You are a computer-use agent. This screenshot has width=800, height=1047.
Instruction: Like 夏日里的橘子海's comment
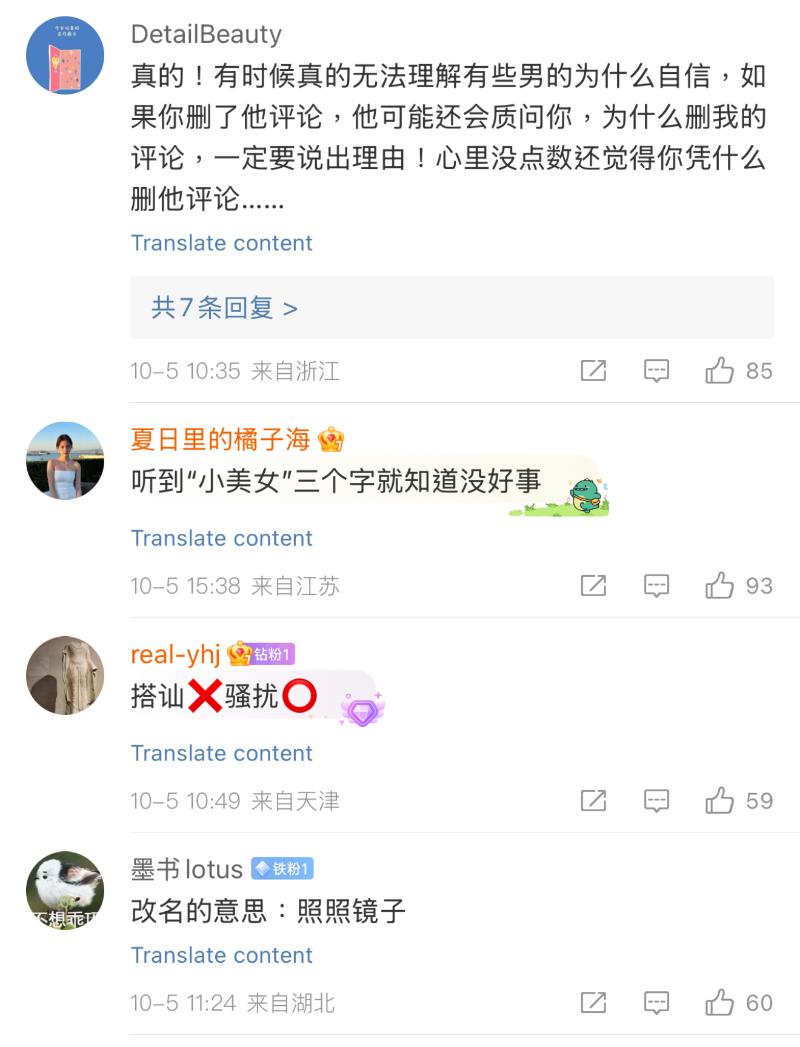pos(720,586)
